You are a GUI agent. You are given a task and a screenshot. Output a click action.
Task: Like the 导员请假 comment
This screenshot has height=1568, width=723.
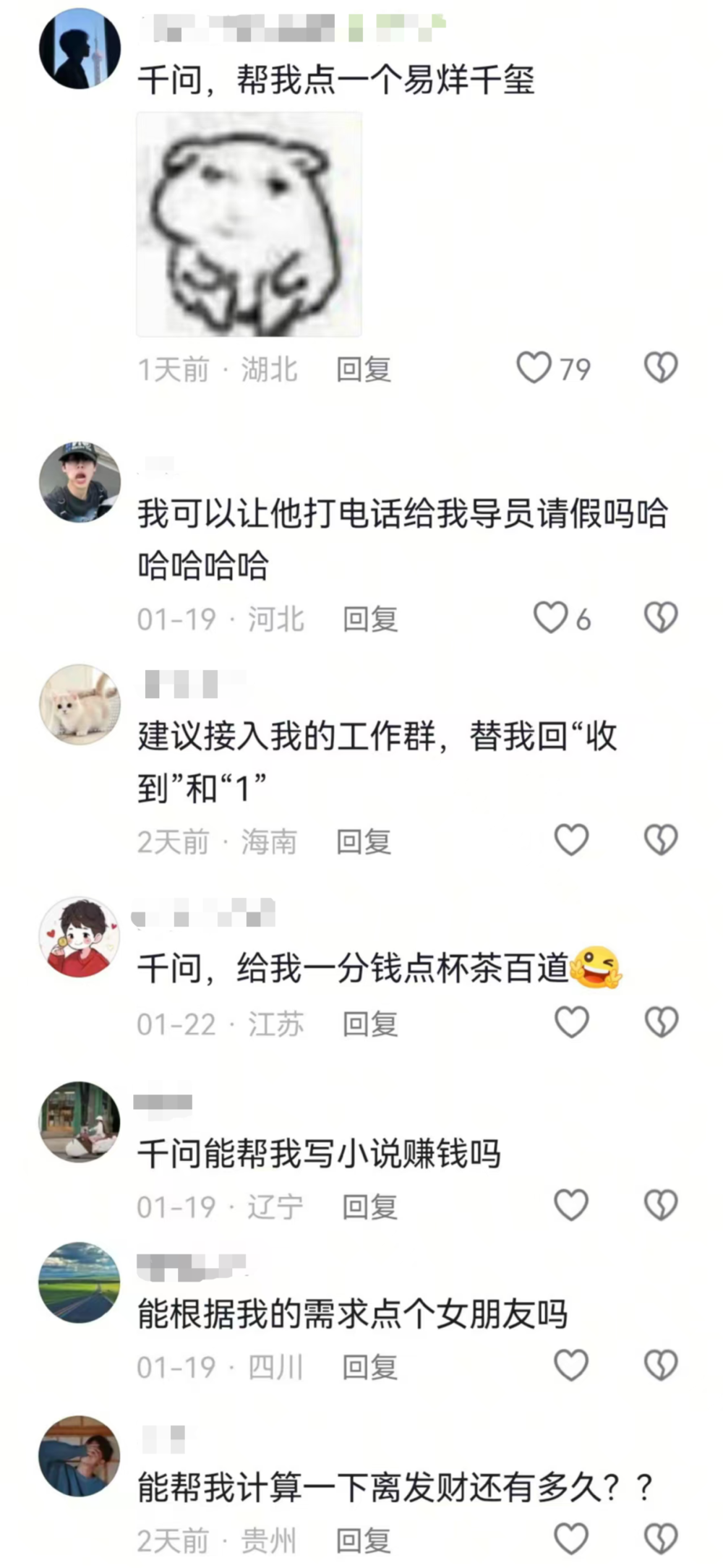(x=551, y=618)
